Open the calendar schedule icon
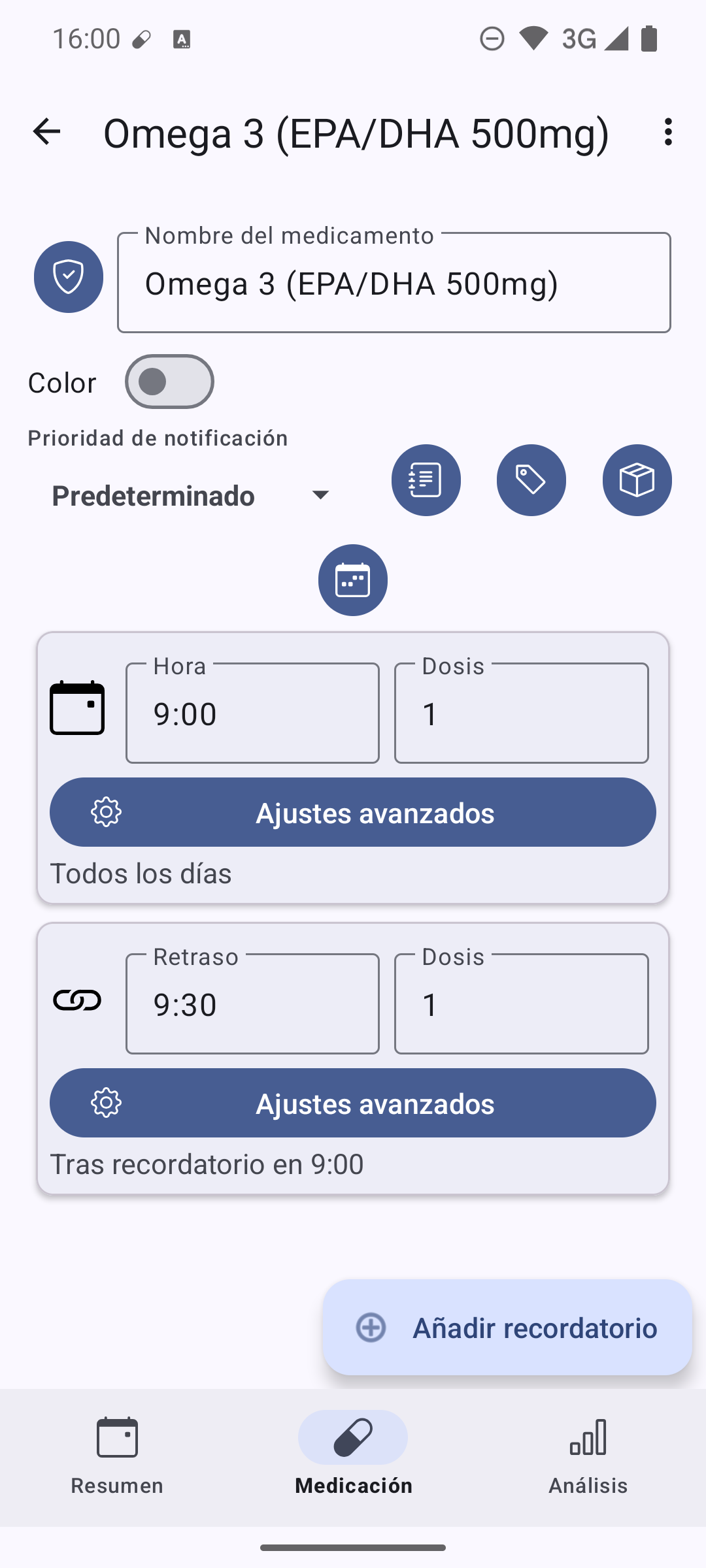This screenshot has width=706, height=1568. click(x=353, y=580)
